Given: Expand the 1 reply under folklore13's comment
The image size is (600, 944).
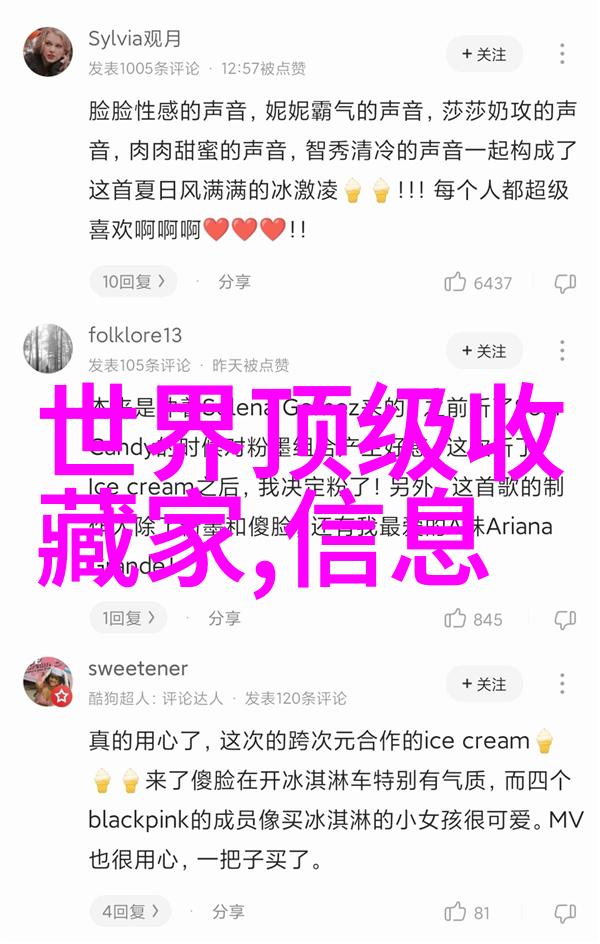Looking at the screenshot, I should tap(130, 618).
